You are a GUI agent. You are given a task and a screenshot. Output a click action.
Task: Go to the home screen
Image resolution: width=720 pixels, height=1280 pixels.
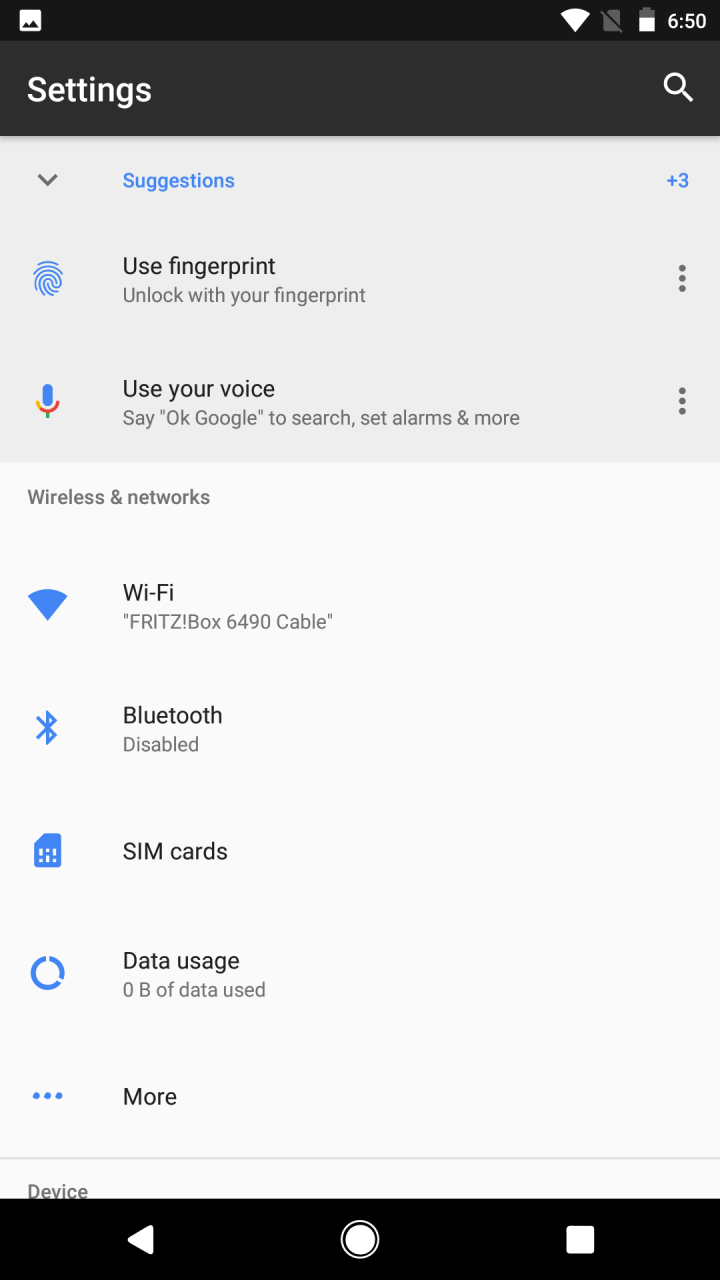pyautogui.click(x=360, y=1240)
